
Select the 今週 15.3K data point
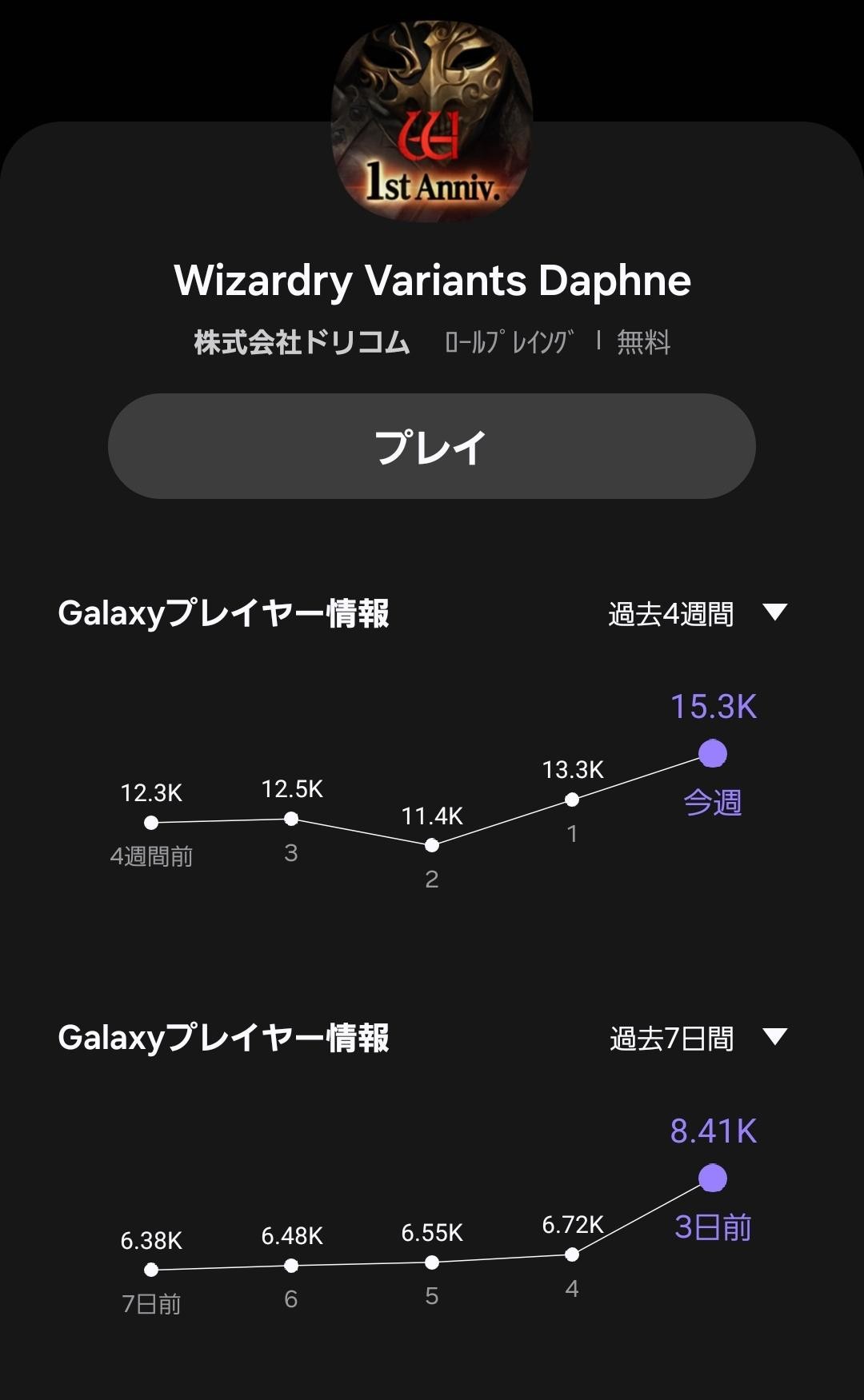click(x=712, y=753)
